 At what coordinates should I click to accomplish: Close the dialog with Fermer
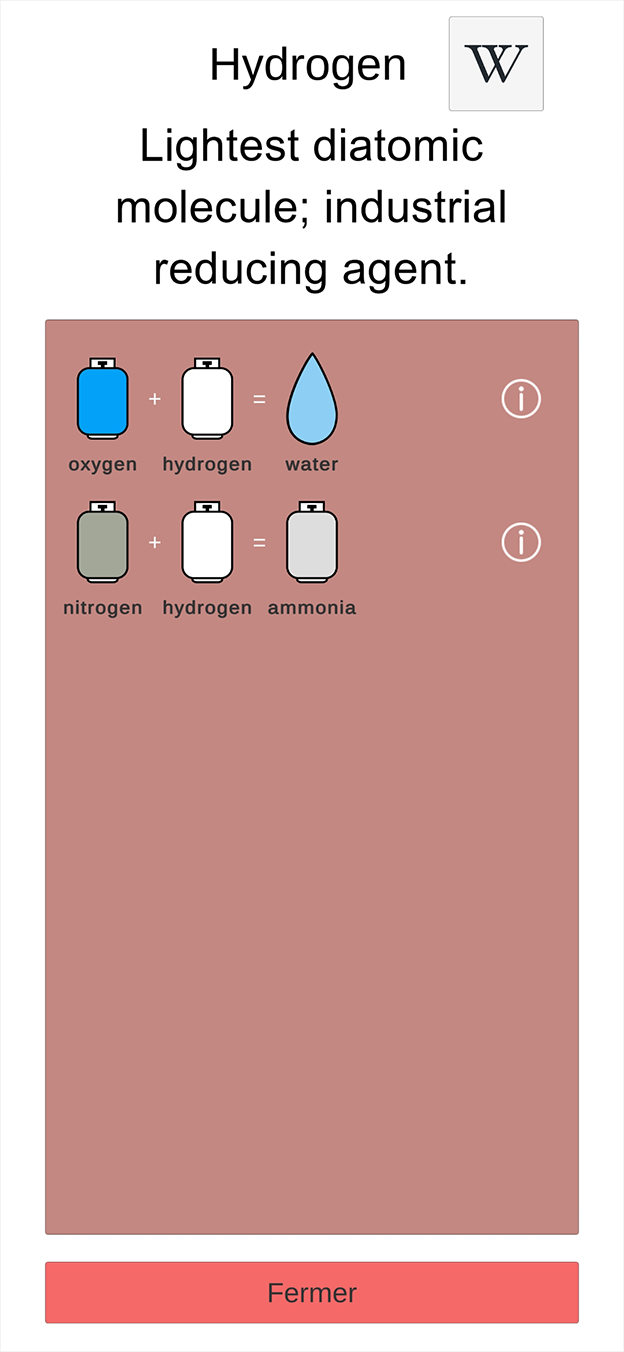(x=312, y=1292)
